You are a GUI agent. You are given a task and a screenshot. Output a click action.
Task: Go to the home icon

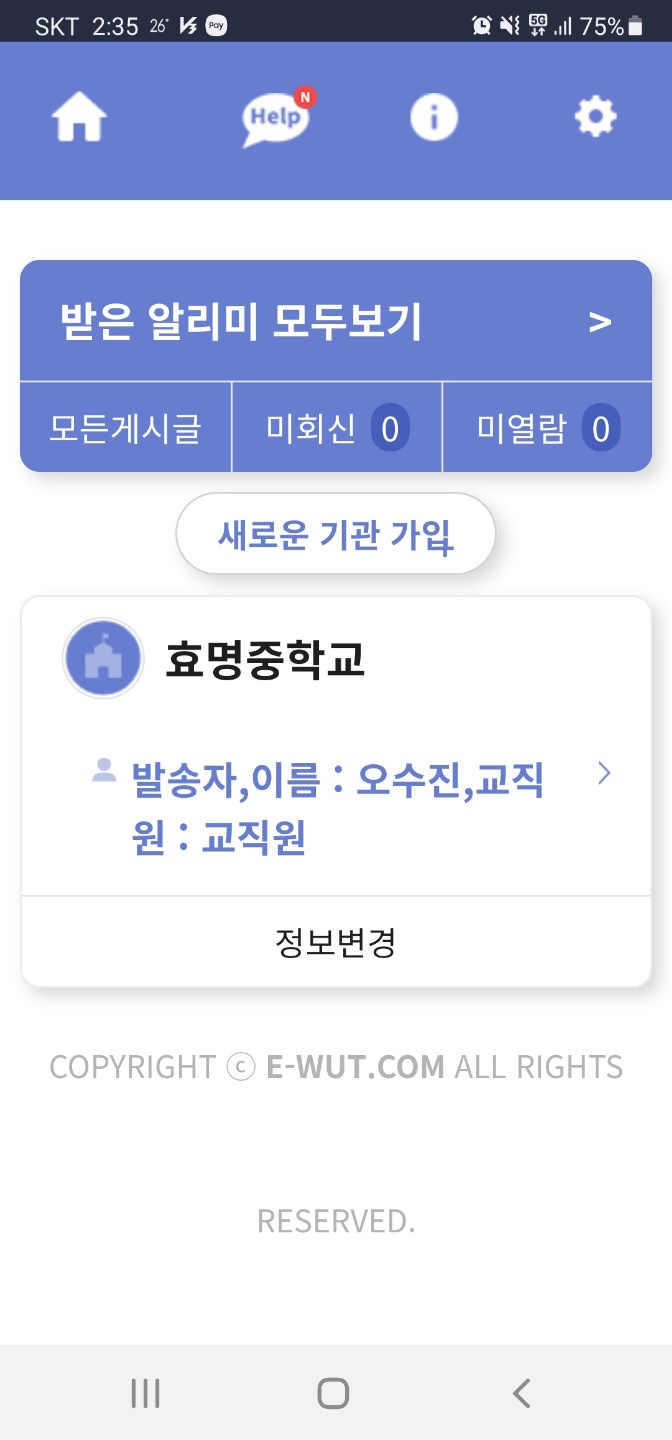tap(80, 119)
